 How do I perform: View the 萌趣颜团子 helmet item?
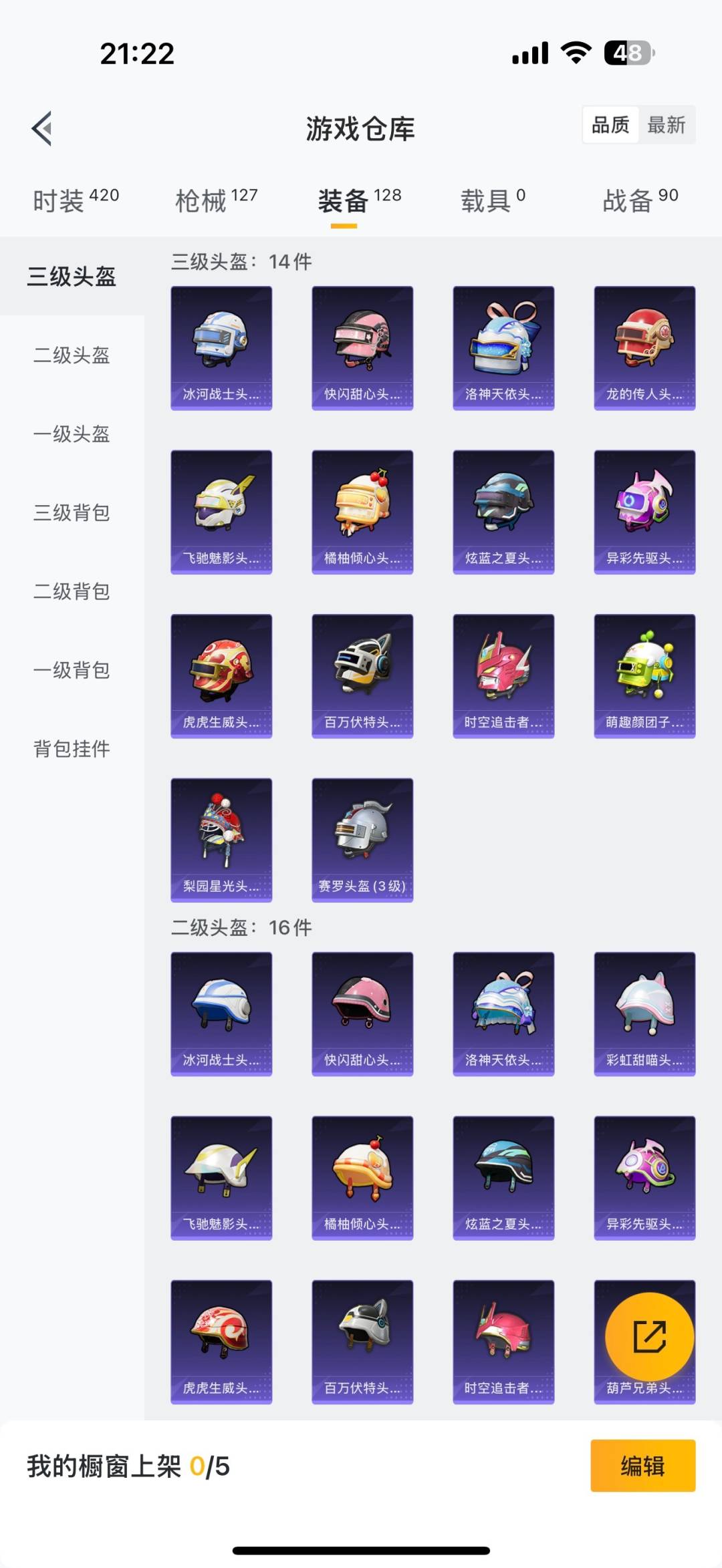[644, 675]
